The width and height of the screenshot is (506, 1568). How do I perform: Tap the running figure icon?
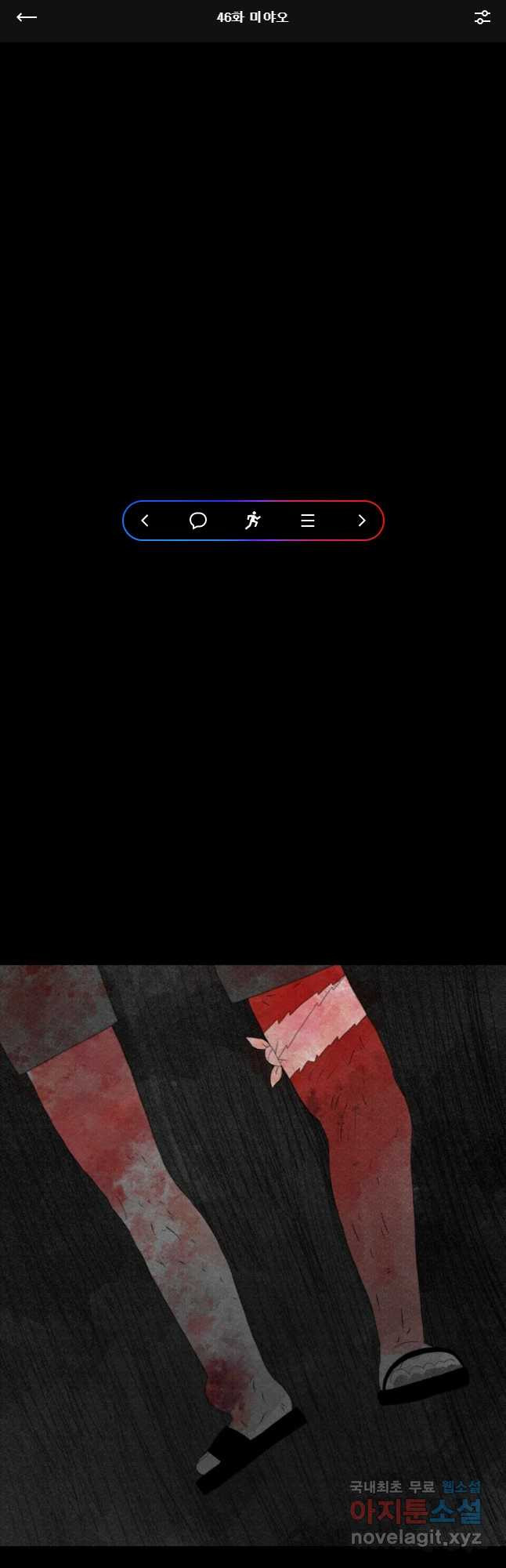coord(252,521)
